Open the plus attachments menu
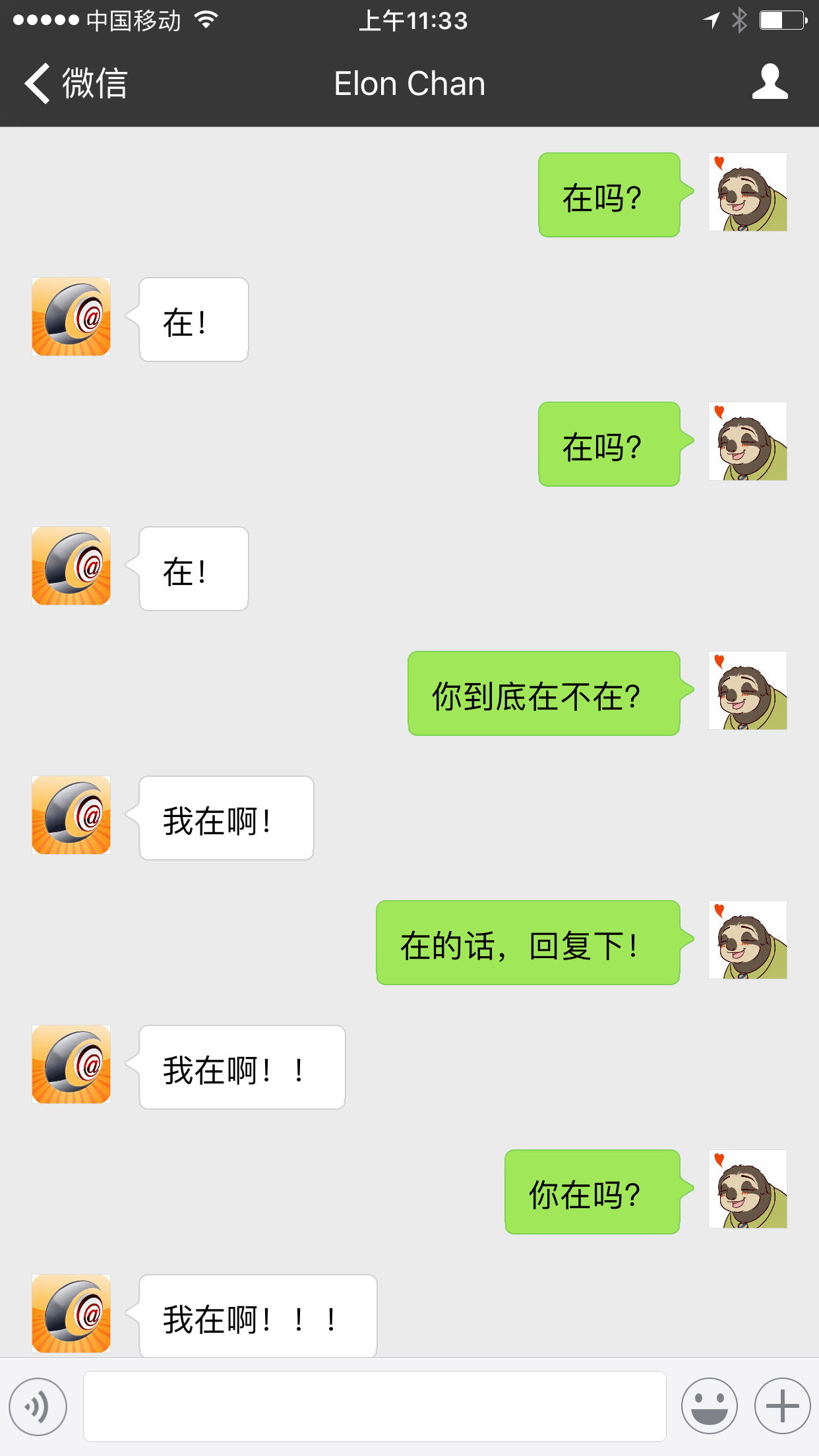 click(x=782, y=1407)
